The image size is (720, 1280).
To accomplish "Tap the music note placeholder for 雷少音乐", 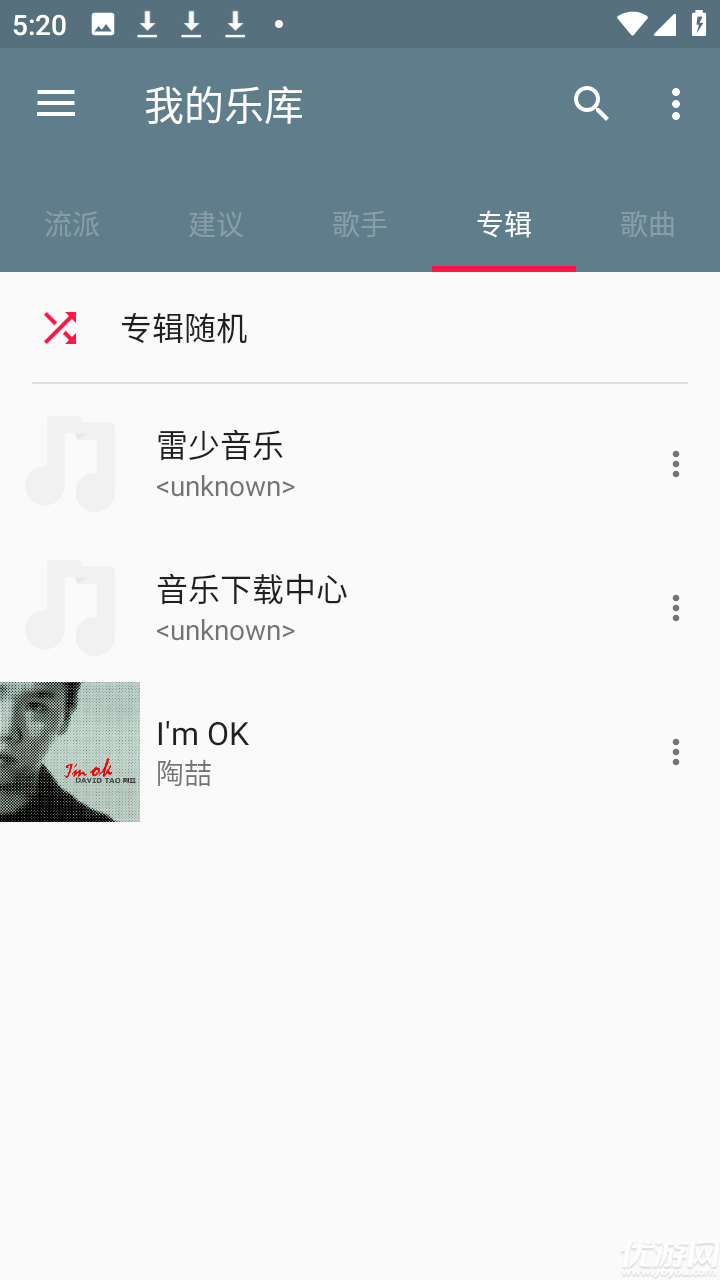I will [70, 463].
